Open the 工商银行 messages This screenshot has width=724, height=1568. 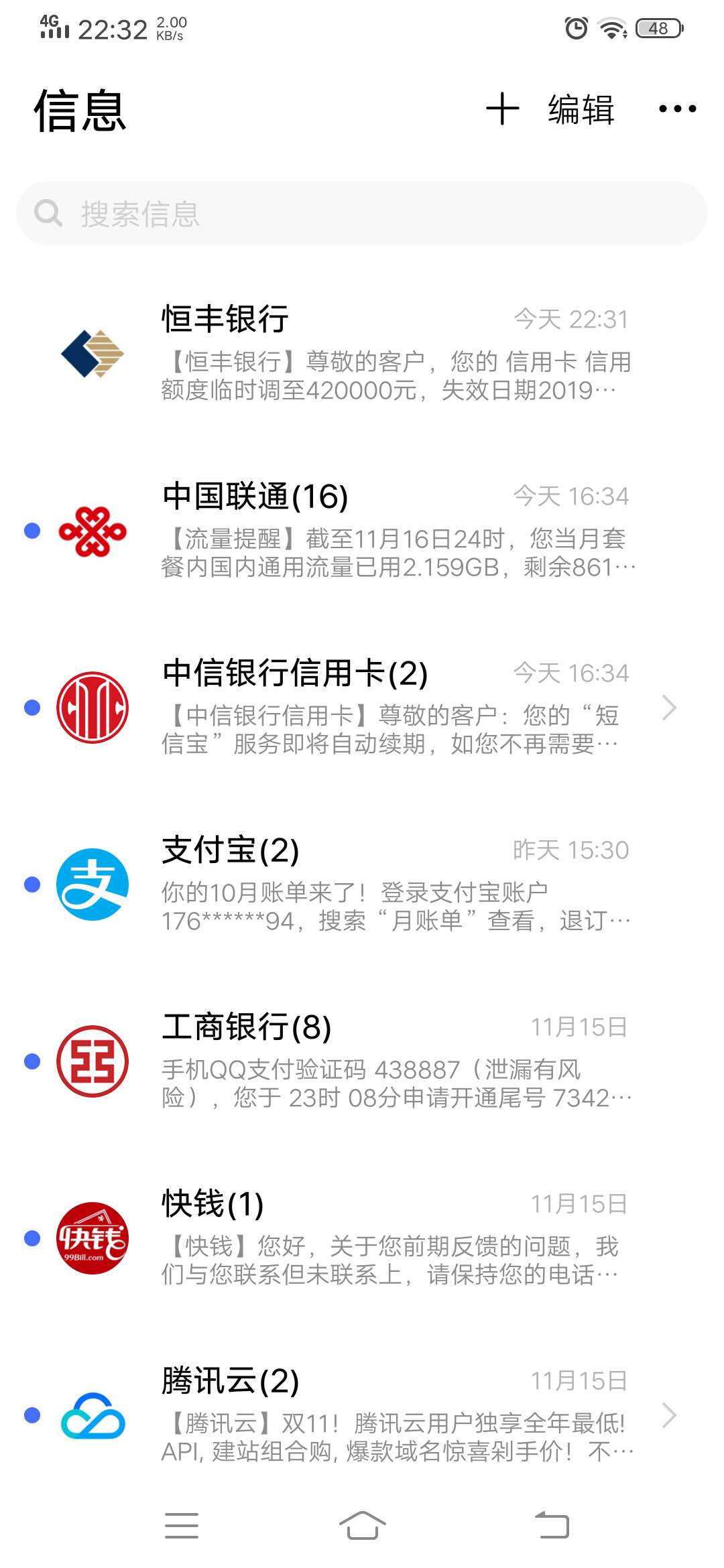point(362,1061)
